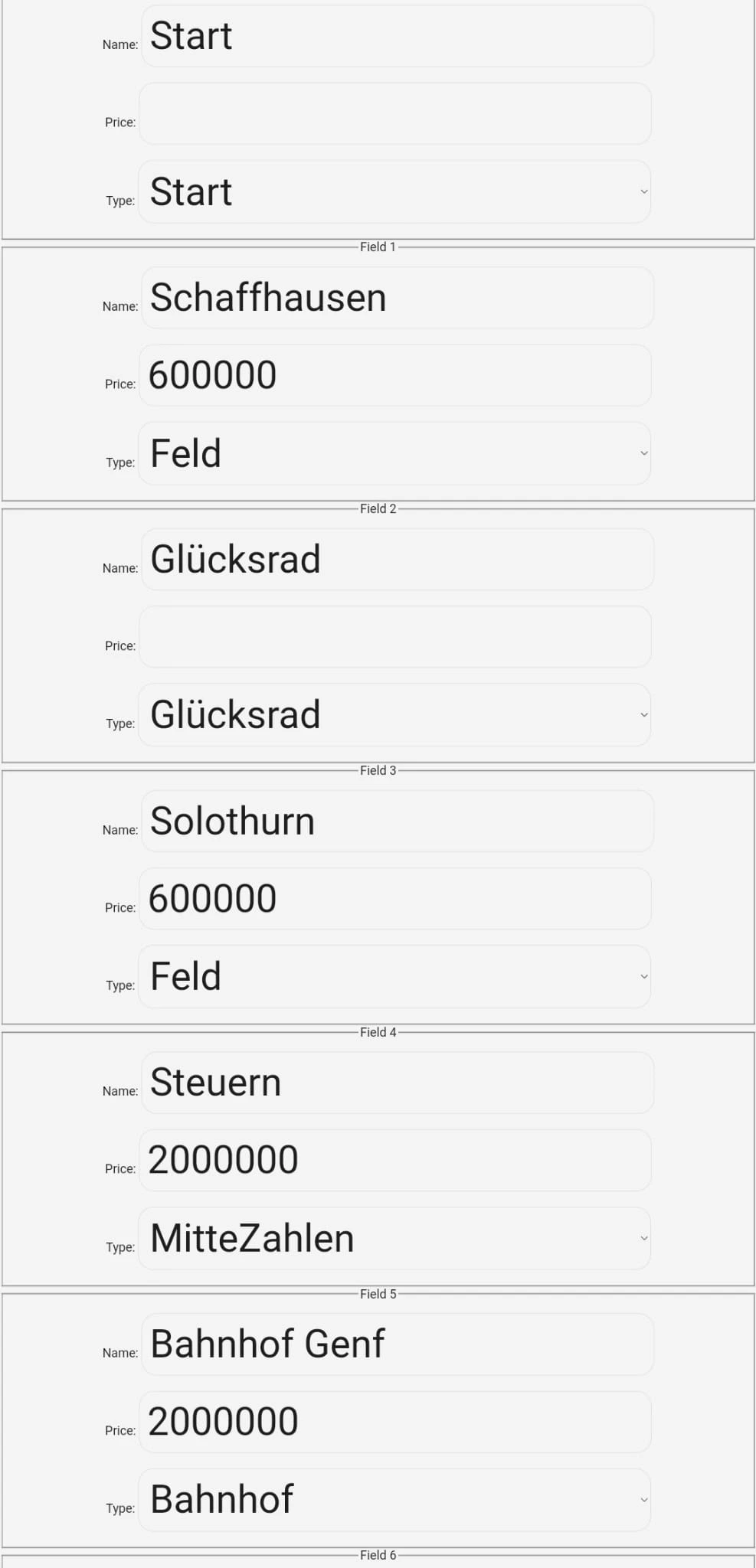Open the Type dropdown for Solothurn
Image resolution: width=756 pixels, height=1568 pixels.
tap(394, 975)
